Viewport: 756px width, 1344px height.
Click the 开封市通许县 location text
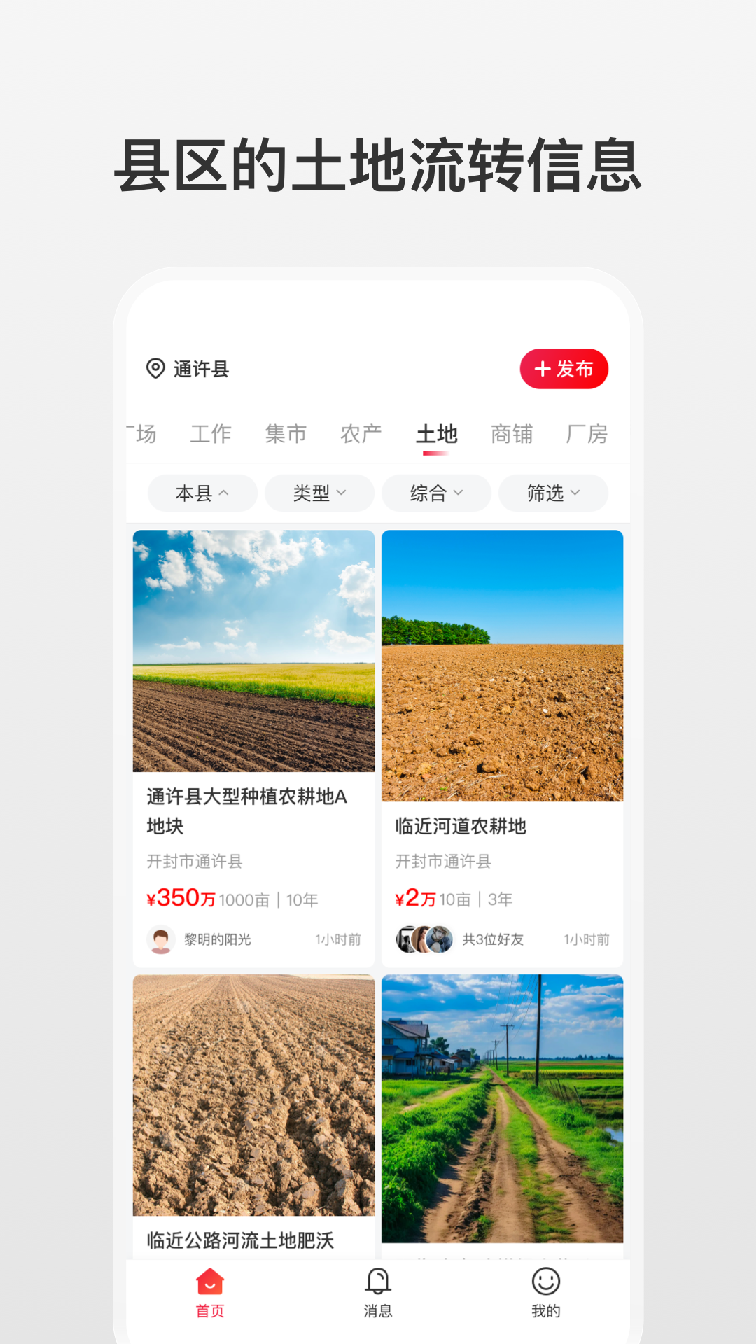[x=195, y=861]
